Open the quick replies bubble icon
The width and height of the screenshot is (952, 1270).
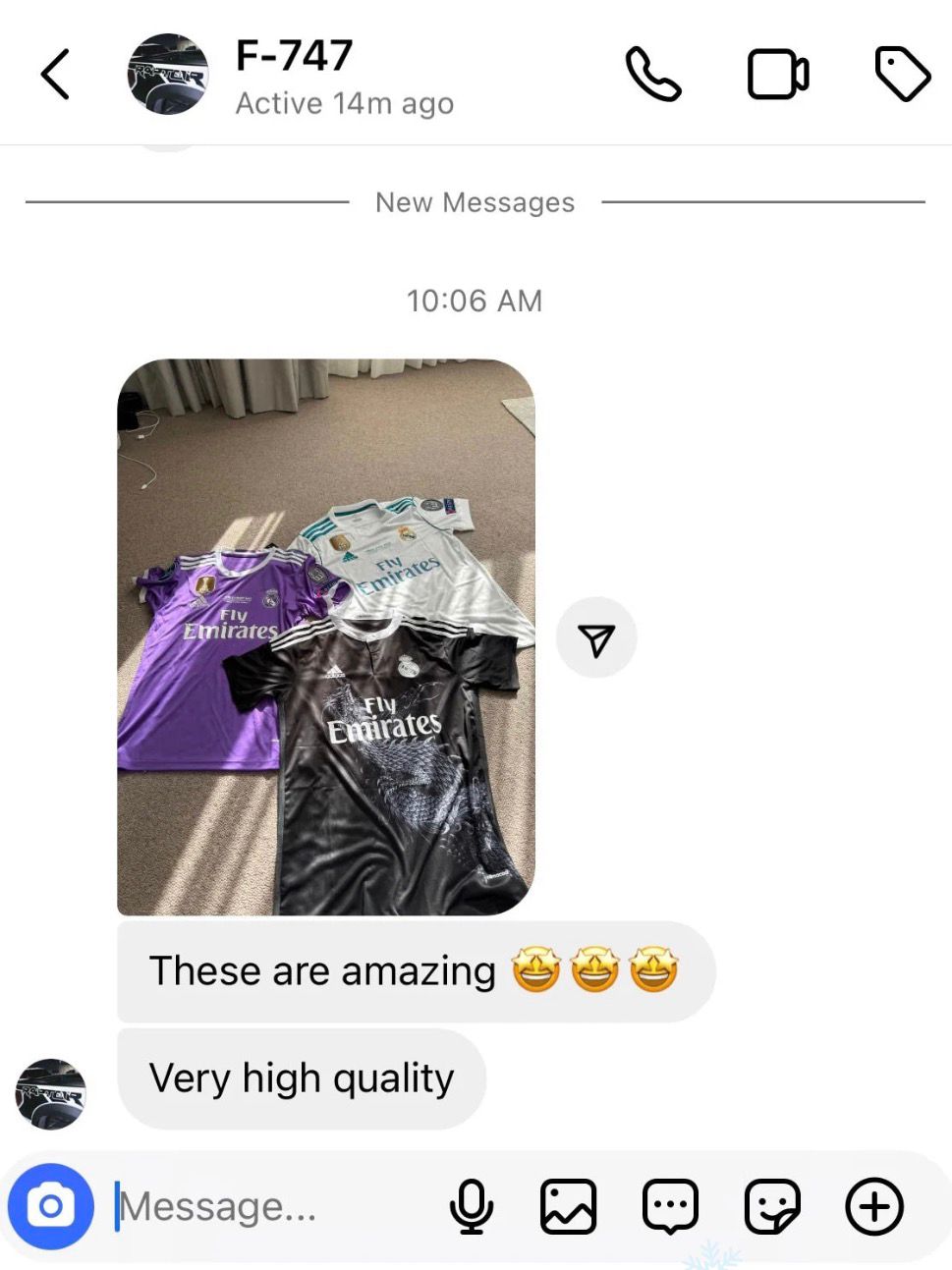(x=671, y=1206)
